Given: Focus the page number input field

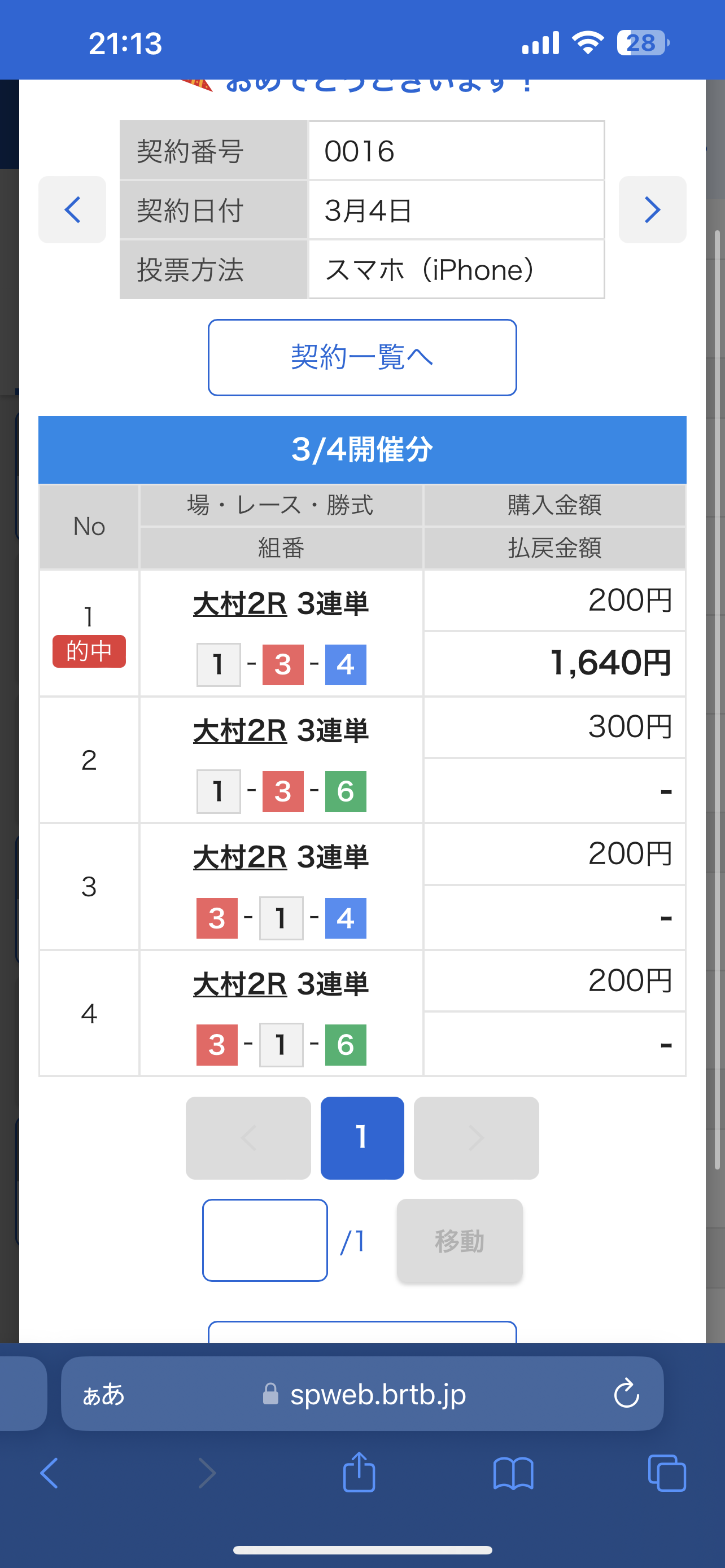Looking at the screenshot, I should pyautogui.click(x=265, y=1240).
